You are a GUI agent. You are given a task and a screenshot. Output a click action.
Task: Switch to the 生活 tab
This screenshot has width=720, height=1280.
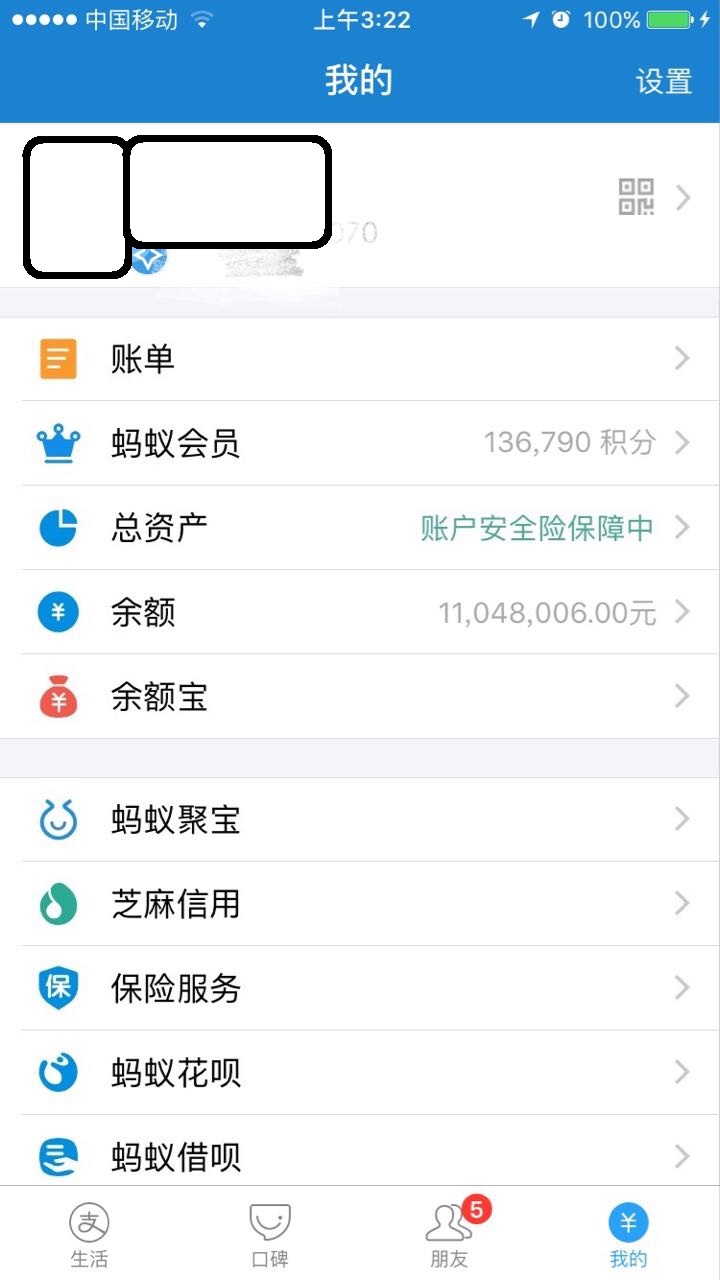pyautogui.click(x=89, y=1235)
